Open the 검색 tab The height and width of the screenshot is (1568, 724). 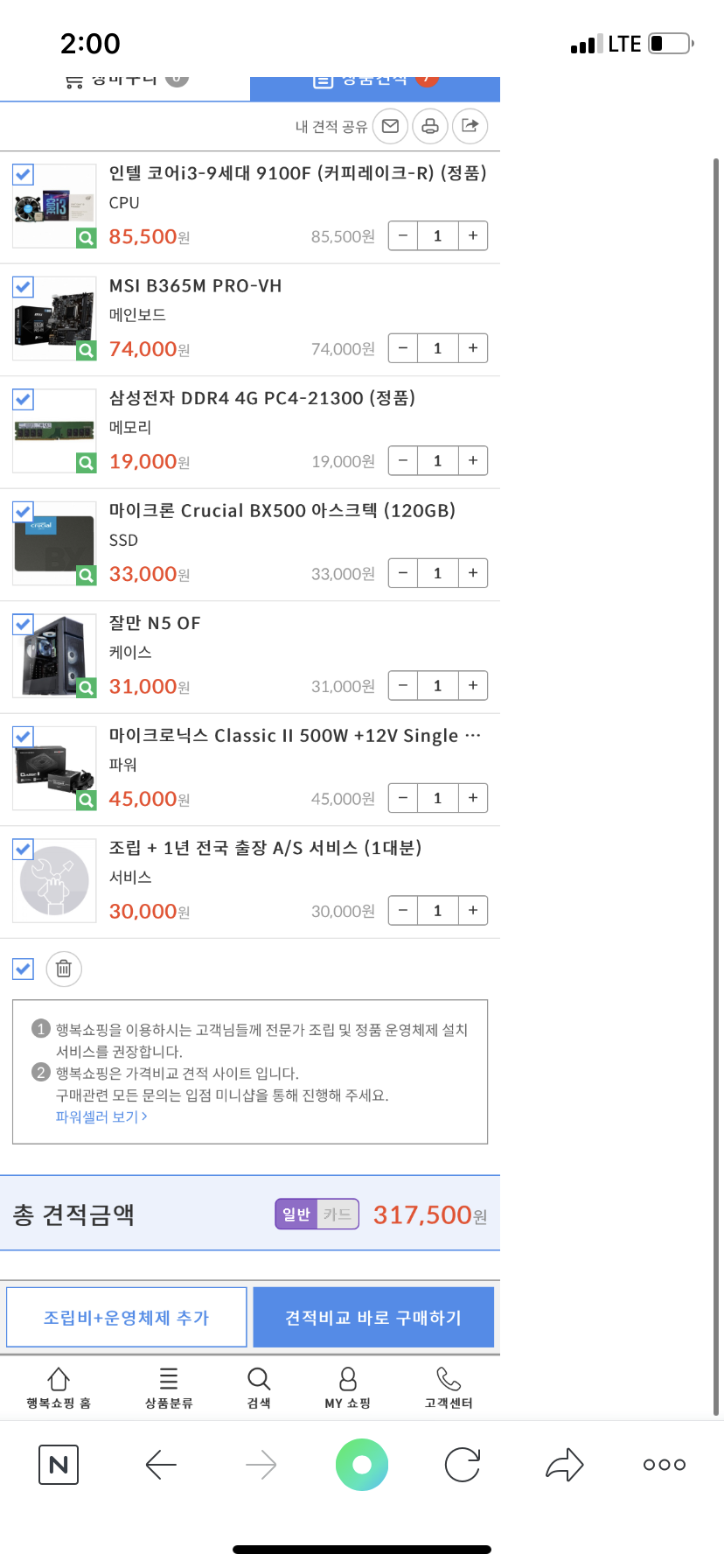[x=259, y=1388]
